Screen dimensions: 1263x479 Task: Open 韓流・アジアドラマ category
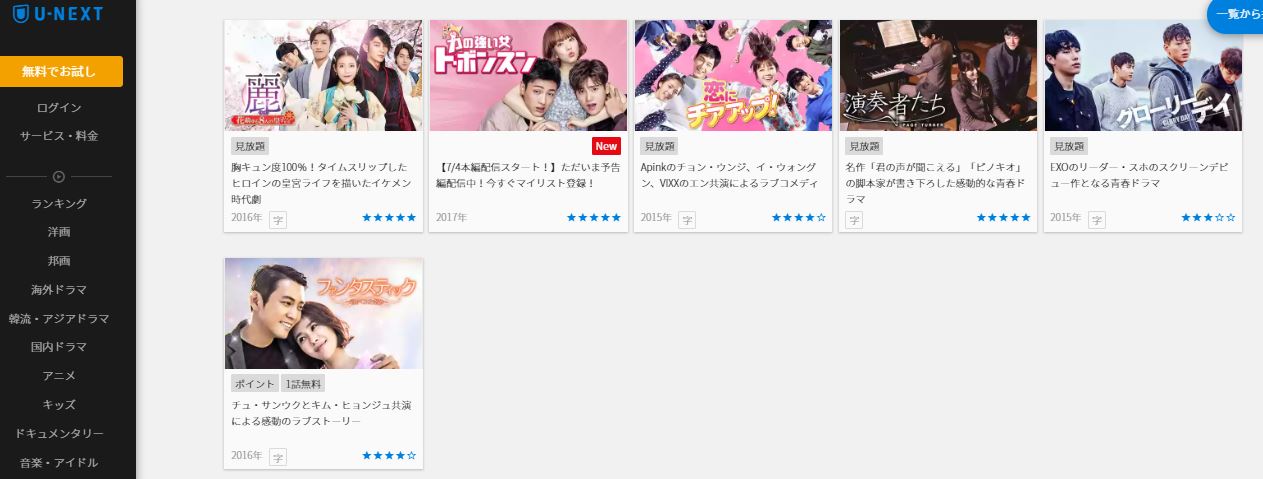(59, 319)
